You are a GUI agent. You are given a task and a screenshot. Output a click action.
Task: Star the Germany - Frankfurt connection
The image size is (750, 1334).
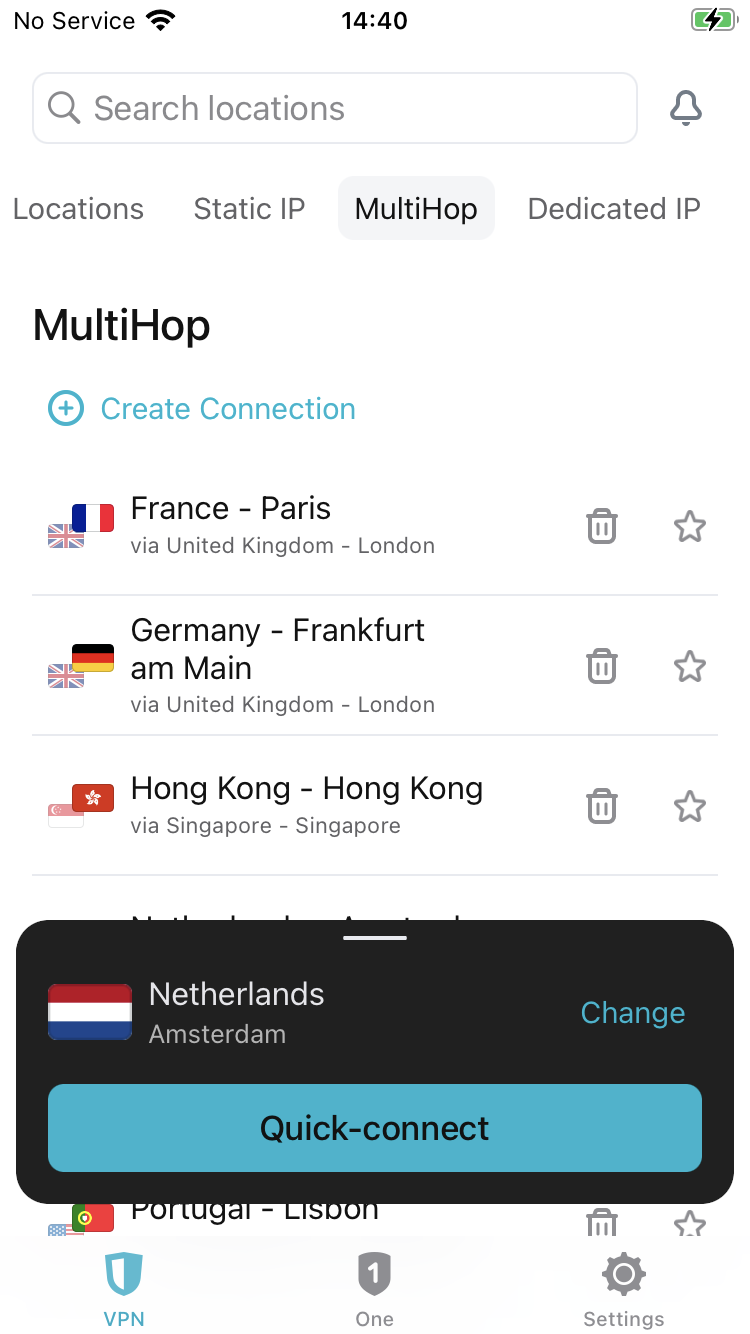tap(690, 666)
